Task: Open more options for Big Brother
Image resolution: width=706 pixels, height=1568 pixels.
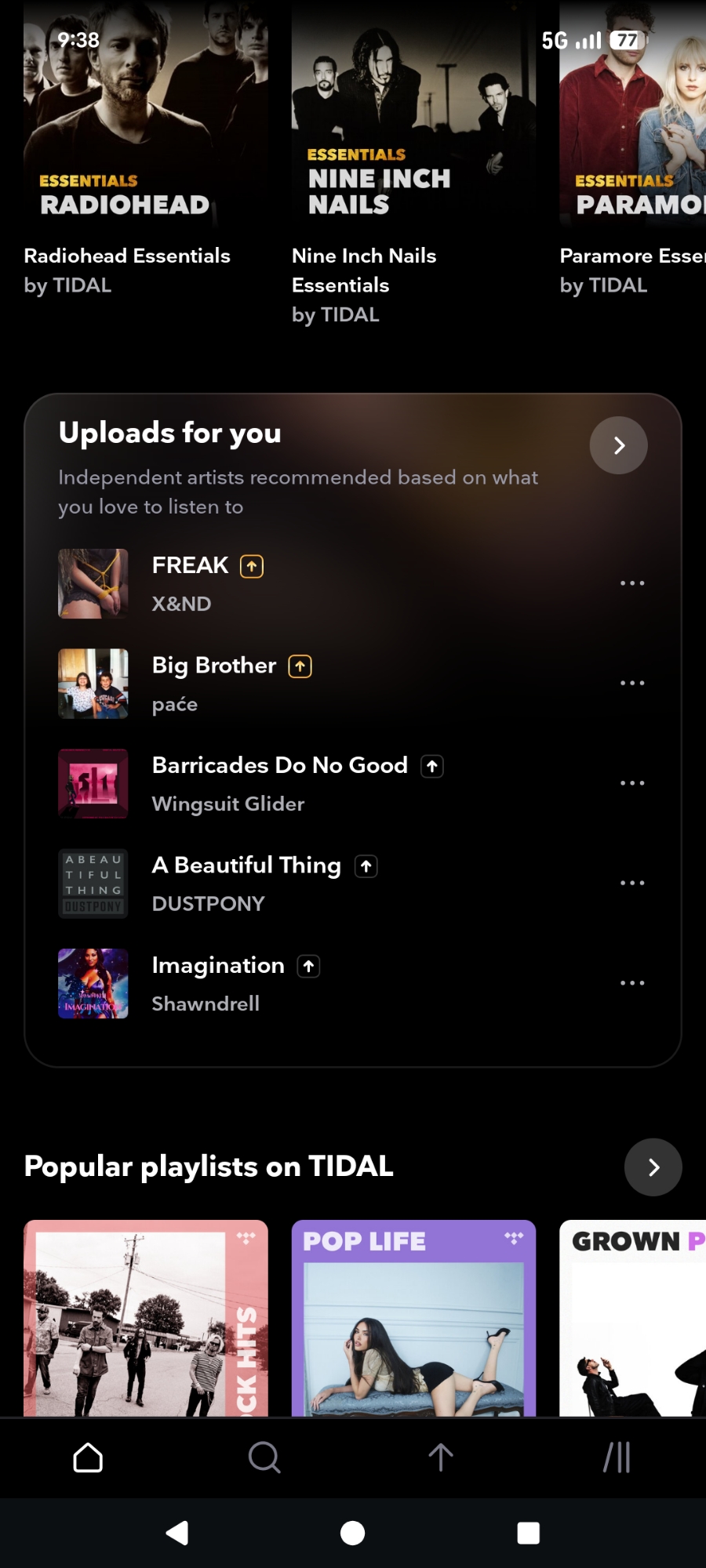Action: click(x=632, y=683)
